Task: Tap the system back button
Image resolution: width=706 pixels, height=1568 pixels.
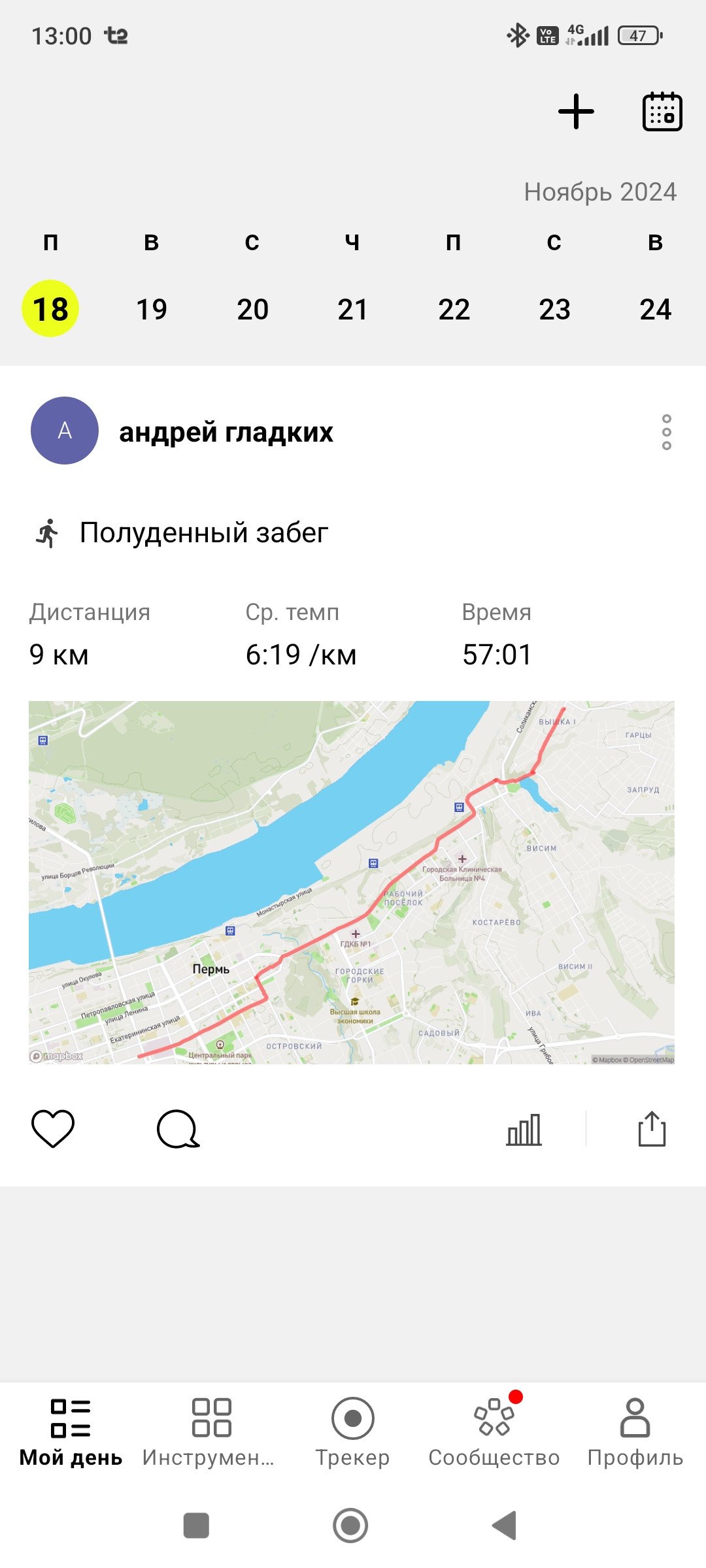Action: pyautogui.click(x=504, y=1526)
